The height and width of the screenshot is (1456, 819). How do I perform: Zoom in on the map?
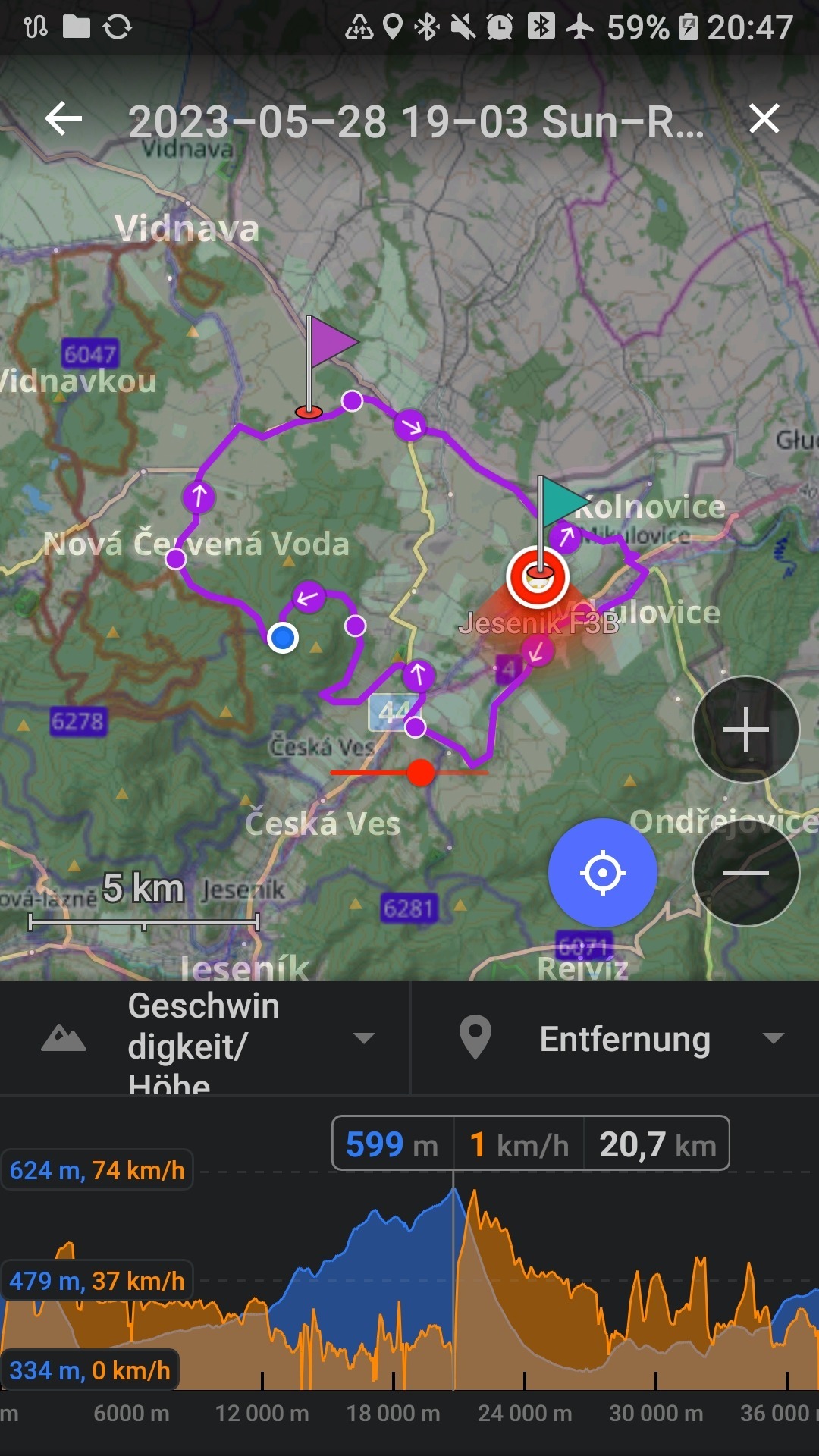point(745,730)
